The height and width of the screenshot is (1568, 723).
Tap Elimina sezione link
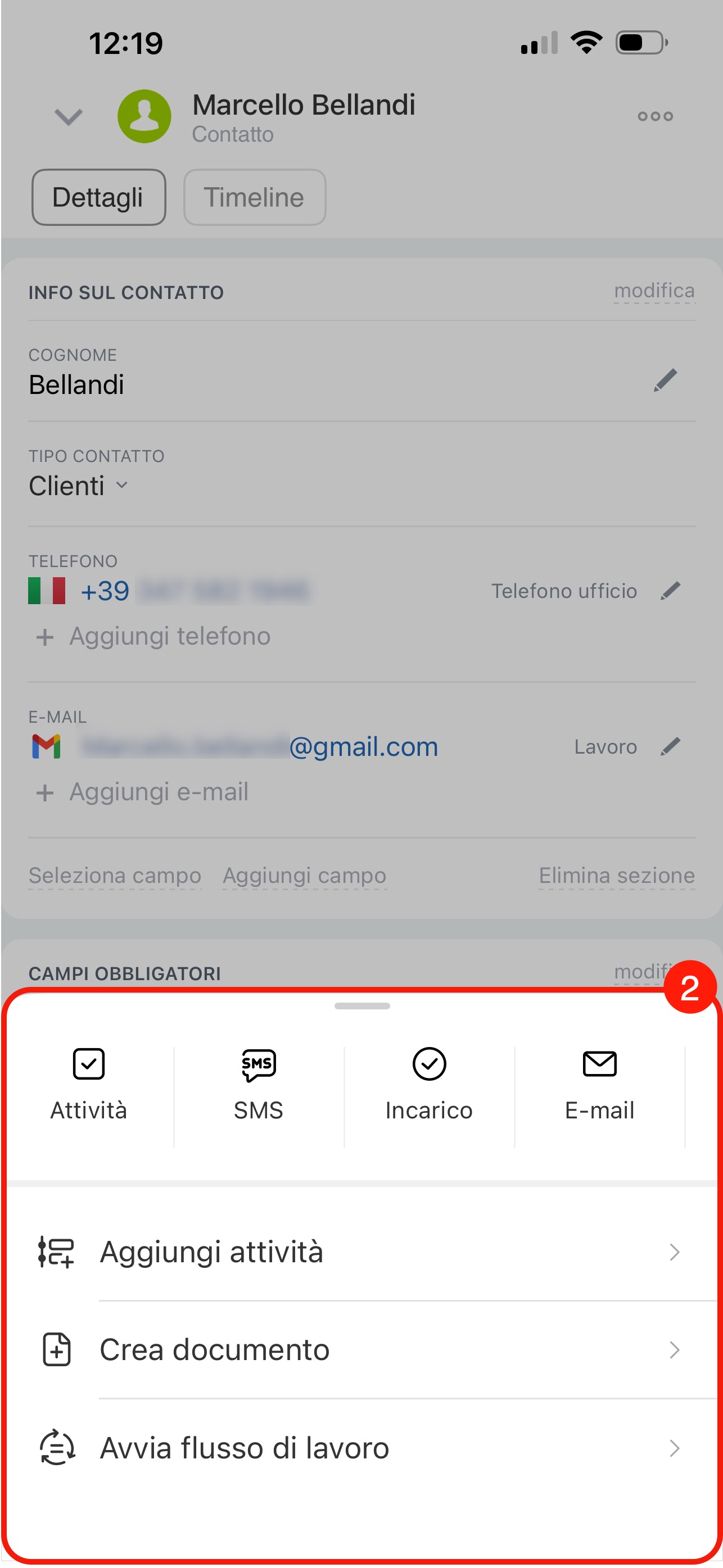(616, 875)
